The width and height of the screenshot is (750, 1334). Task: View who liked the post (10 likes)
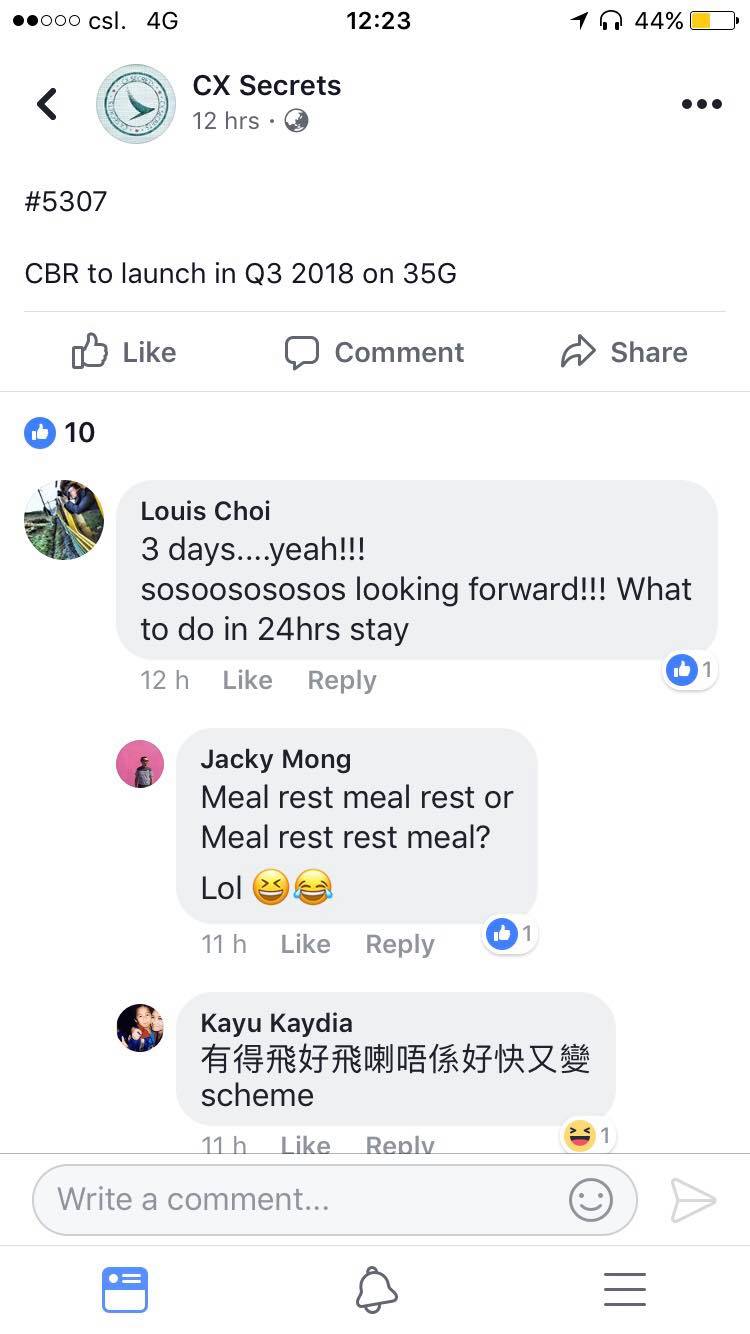tap(60, 432)
